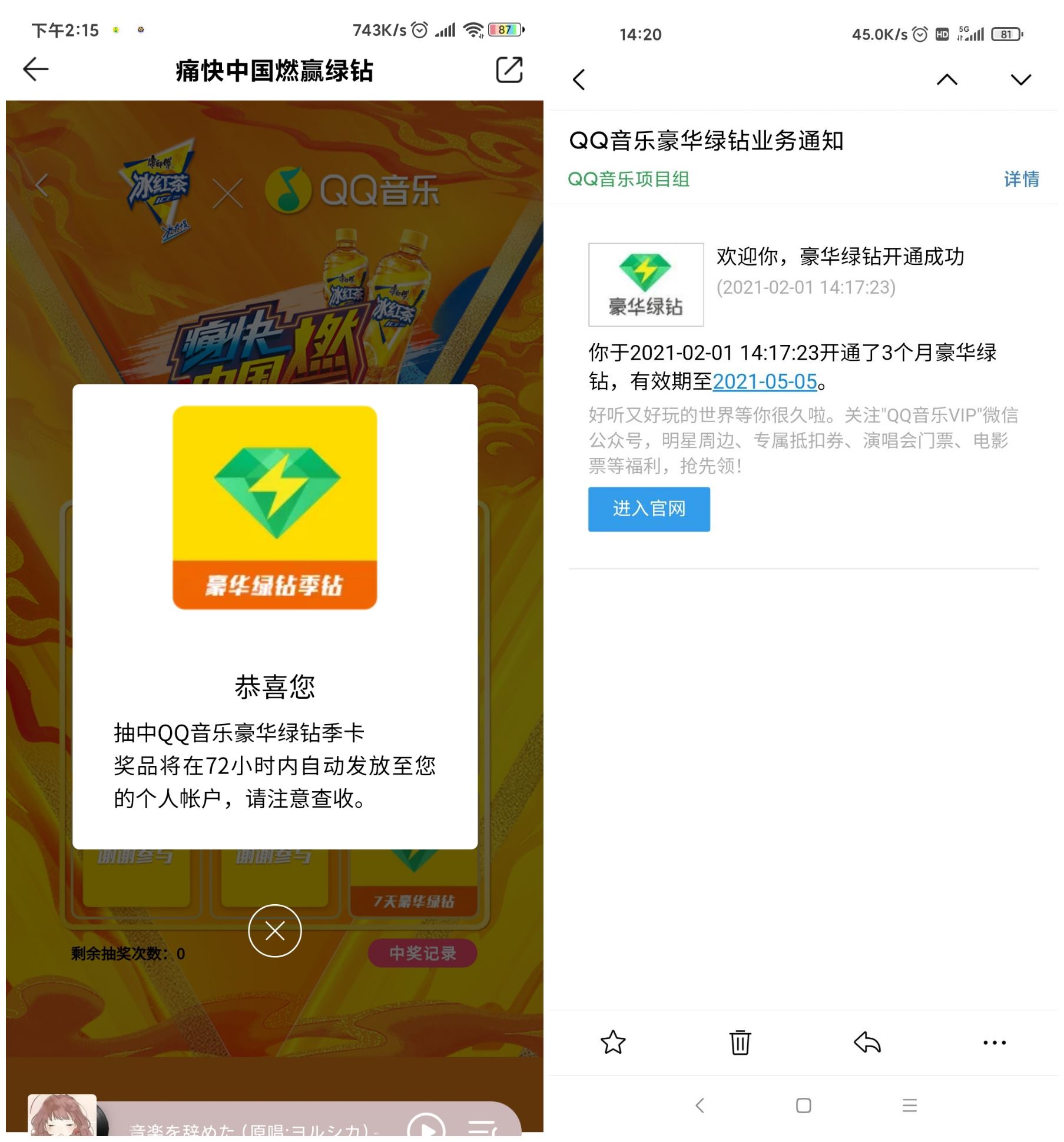Jump to the next mail with down arrow
The image size is (1064, 1142).
tap(1020, 79)
